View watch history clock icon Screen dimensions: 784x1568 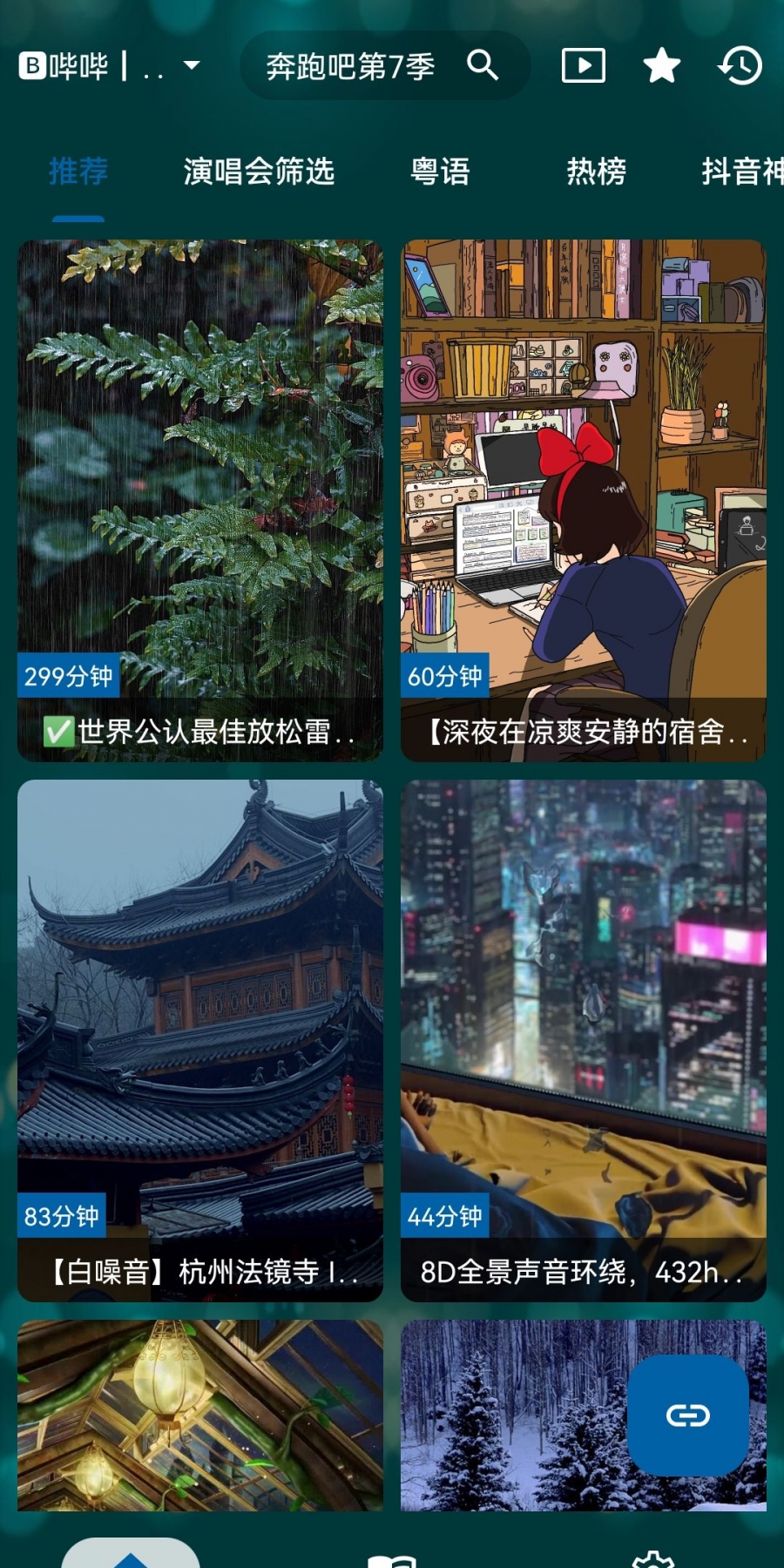(740, 66)
